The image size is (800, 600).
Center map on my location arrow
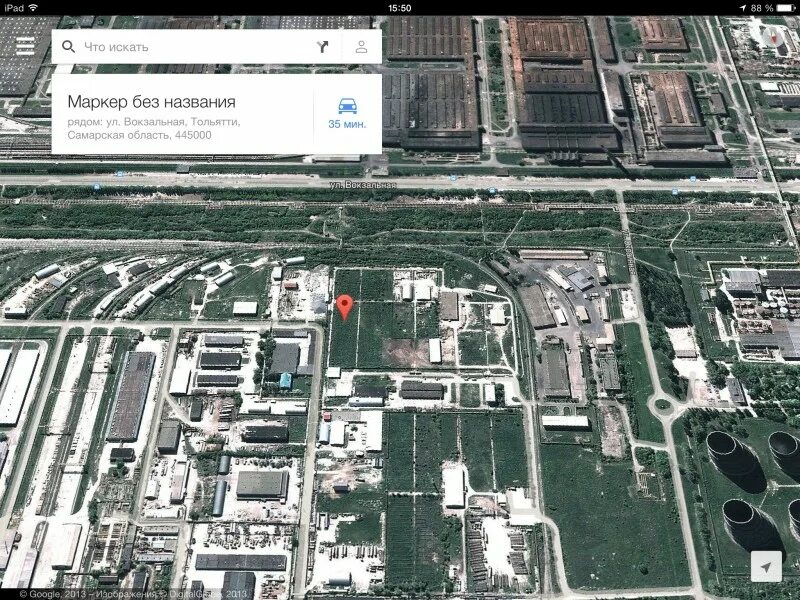(x=765, y=566)
